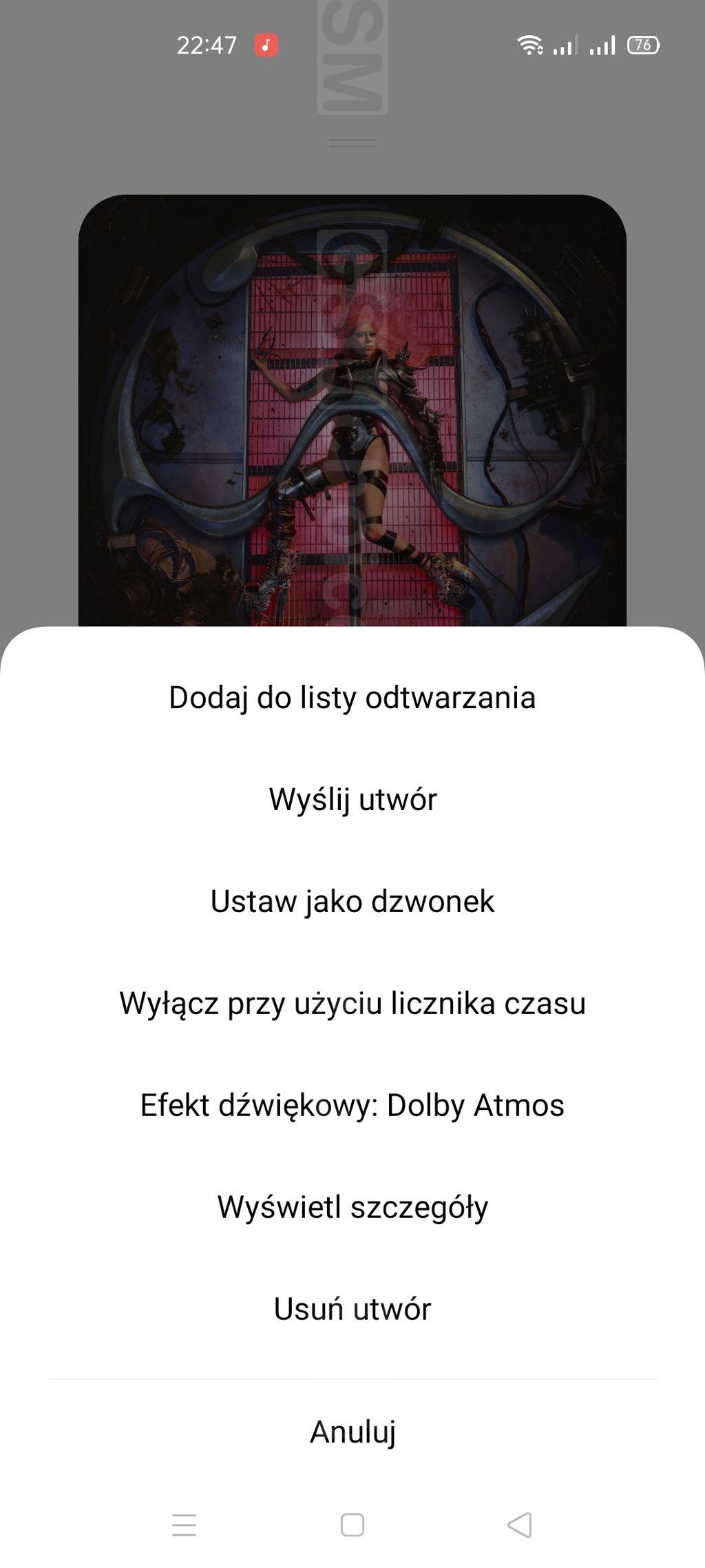The height and width of the screenshot is (1568, 705).
Task: Select Wyświetl szczegóły
Action: (352, 1207)
